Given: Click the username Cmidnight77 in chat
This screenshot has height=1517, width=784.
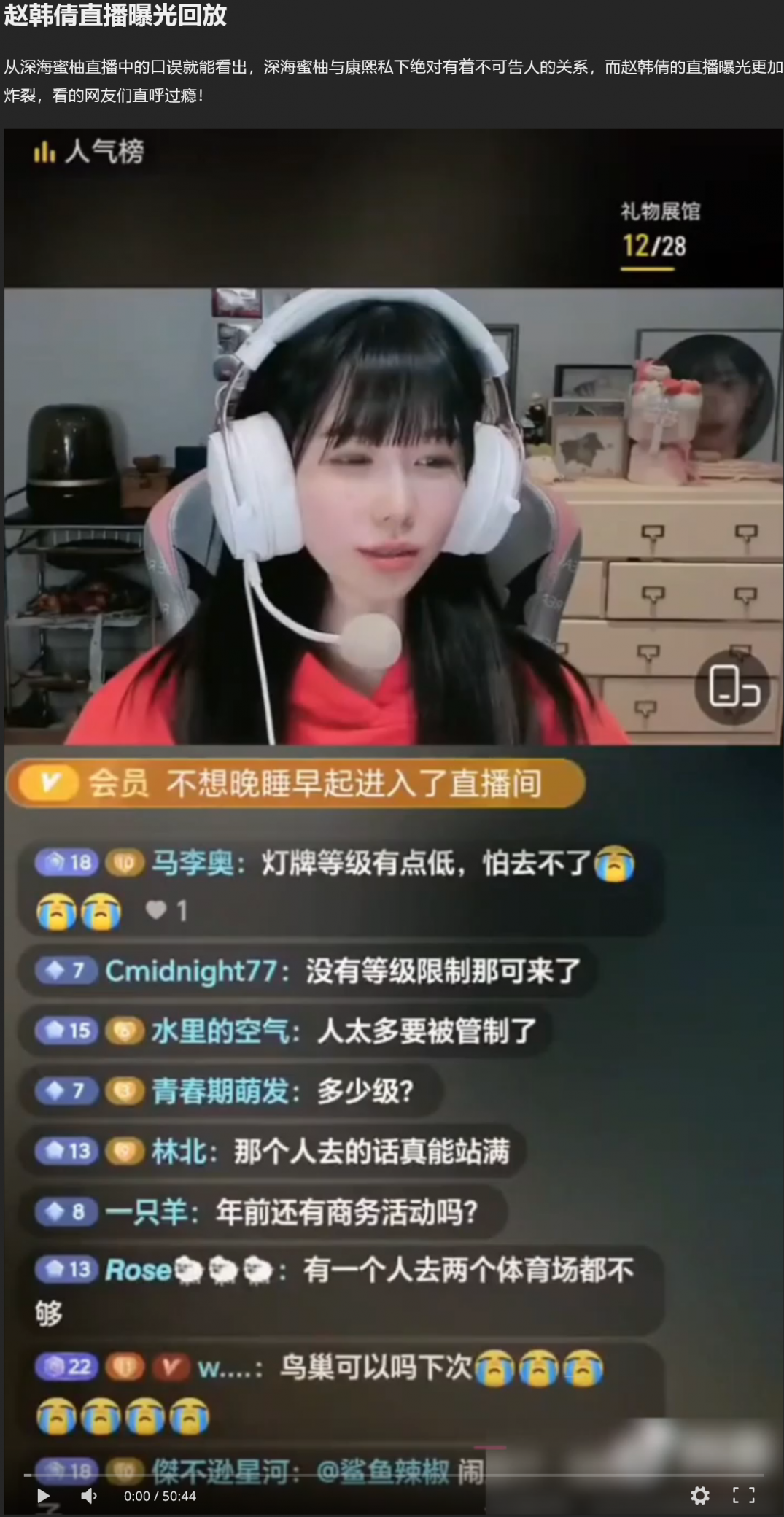Looking at the screenshot, I should tap(188, 971).
